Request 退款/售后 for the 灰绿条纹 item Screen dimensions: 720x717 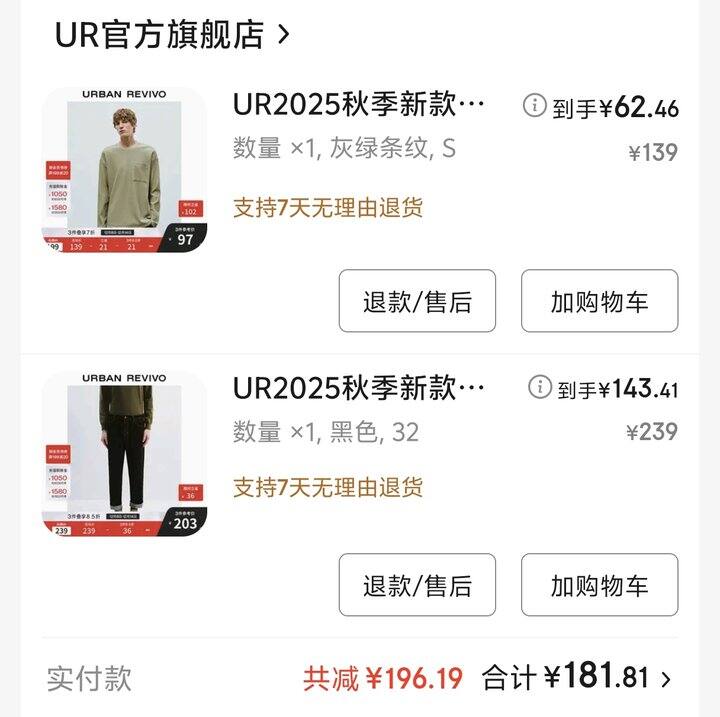coord(417,301)
